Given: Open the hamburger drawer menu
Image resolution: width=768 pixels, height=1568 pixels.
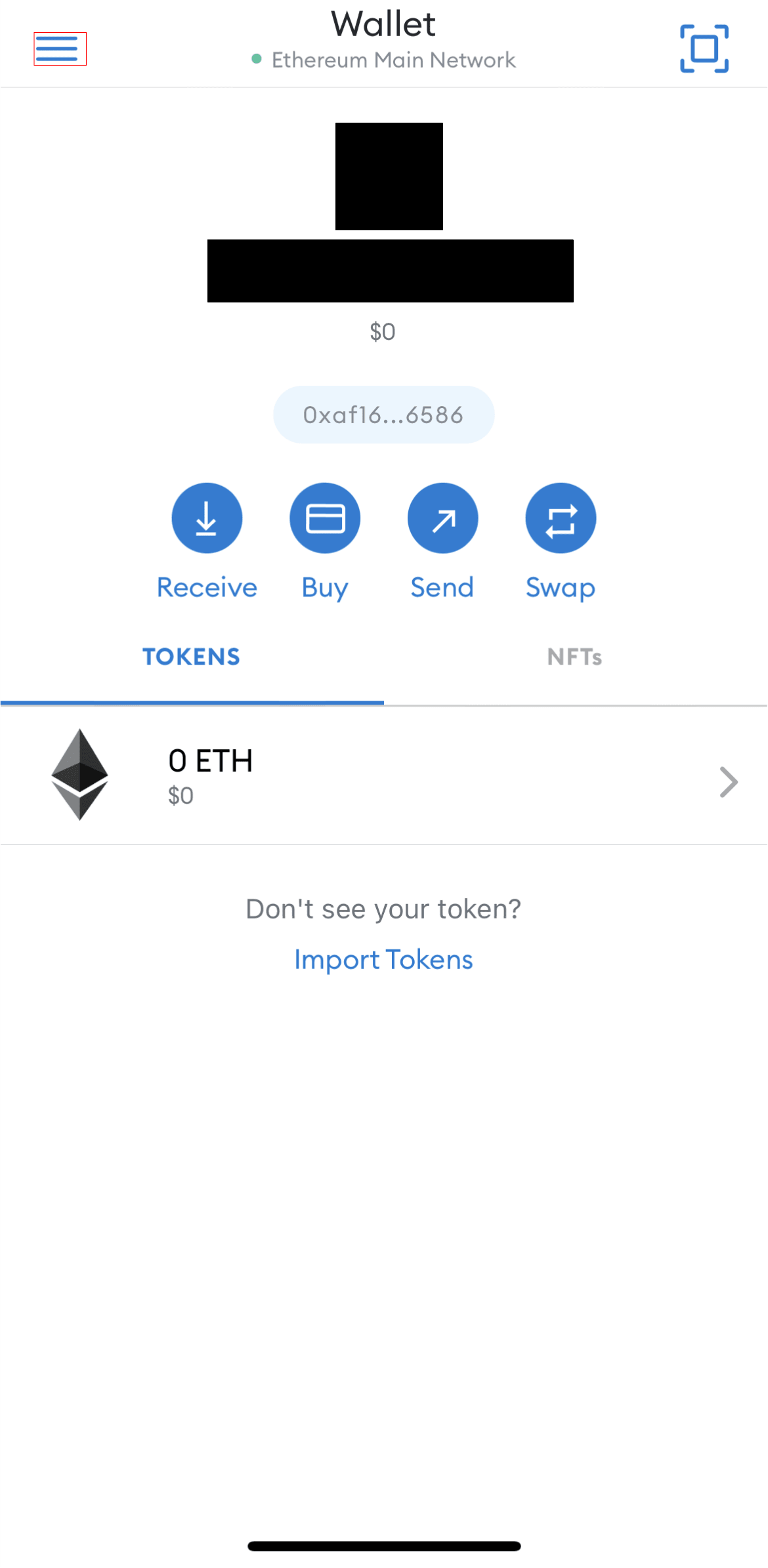Looking at the screenshot, I should (x=60, y=49).
